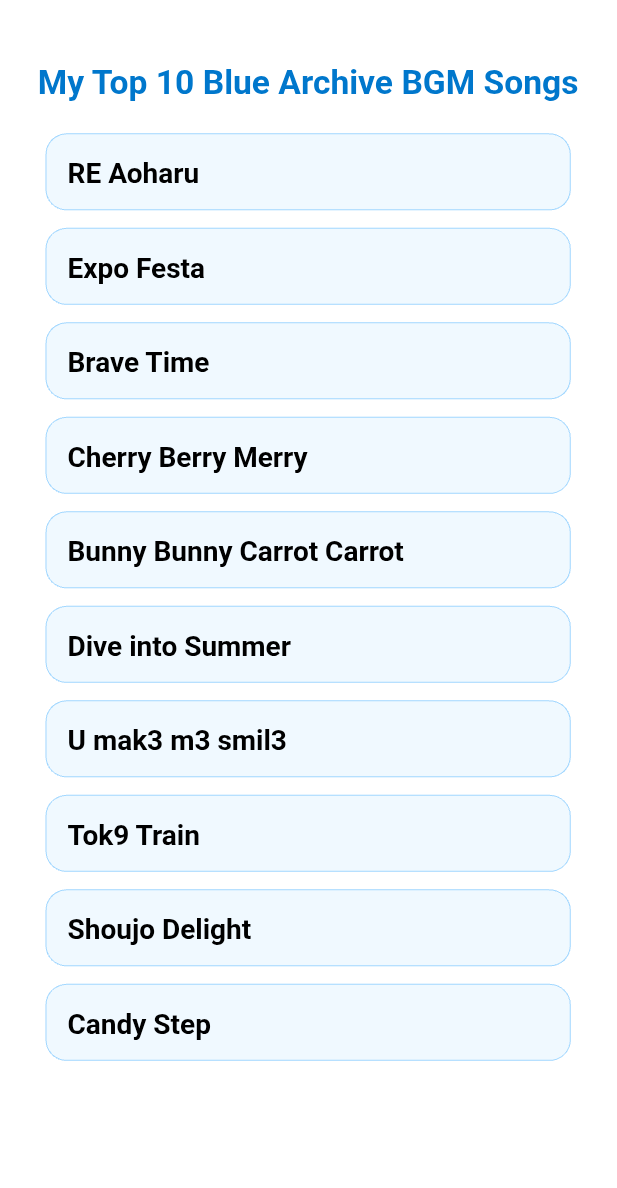Tap the Tok9 Train item
Image resolution: width=617 pixels, height=1188 pixels.
tap(308, 834)
